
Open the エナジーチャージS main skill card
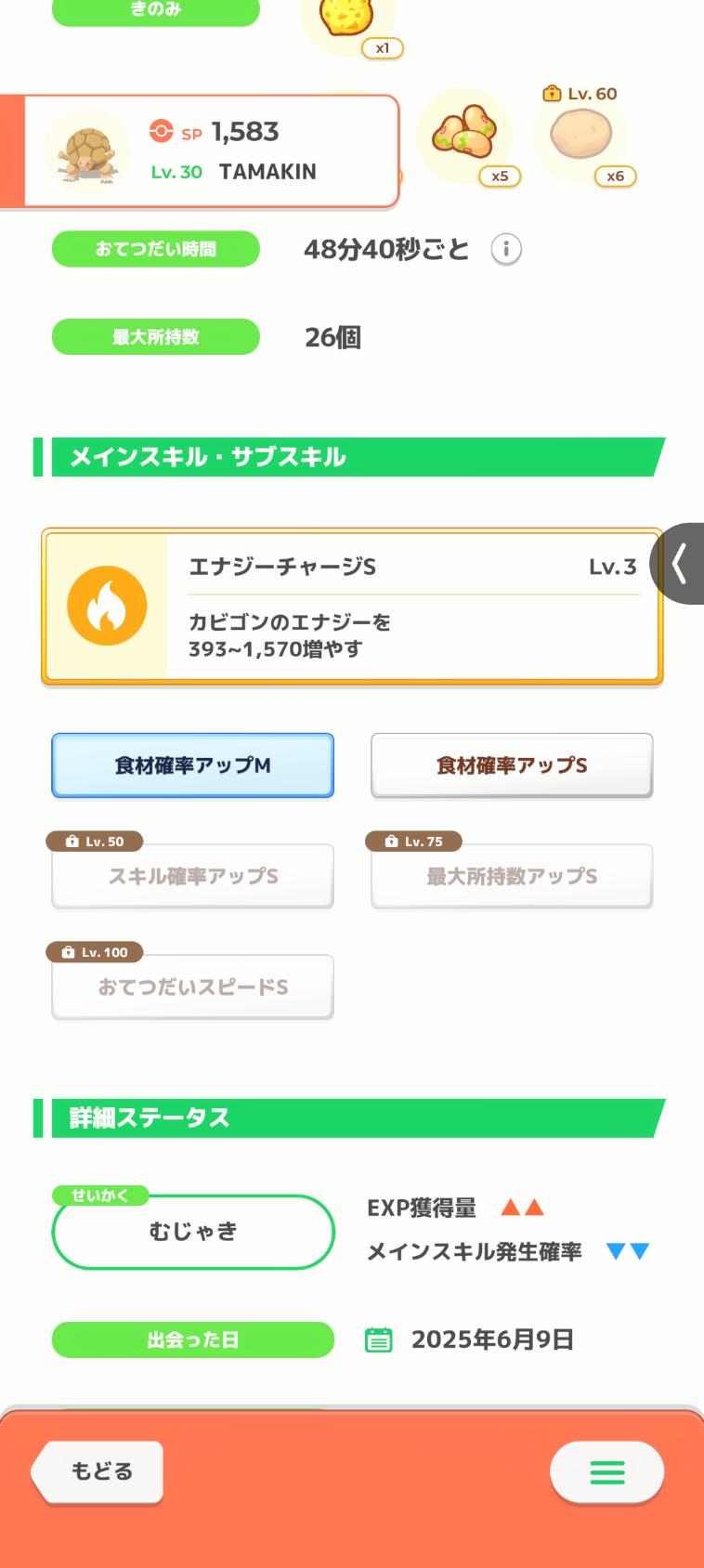point(352,607)
